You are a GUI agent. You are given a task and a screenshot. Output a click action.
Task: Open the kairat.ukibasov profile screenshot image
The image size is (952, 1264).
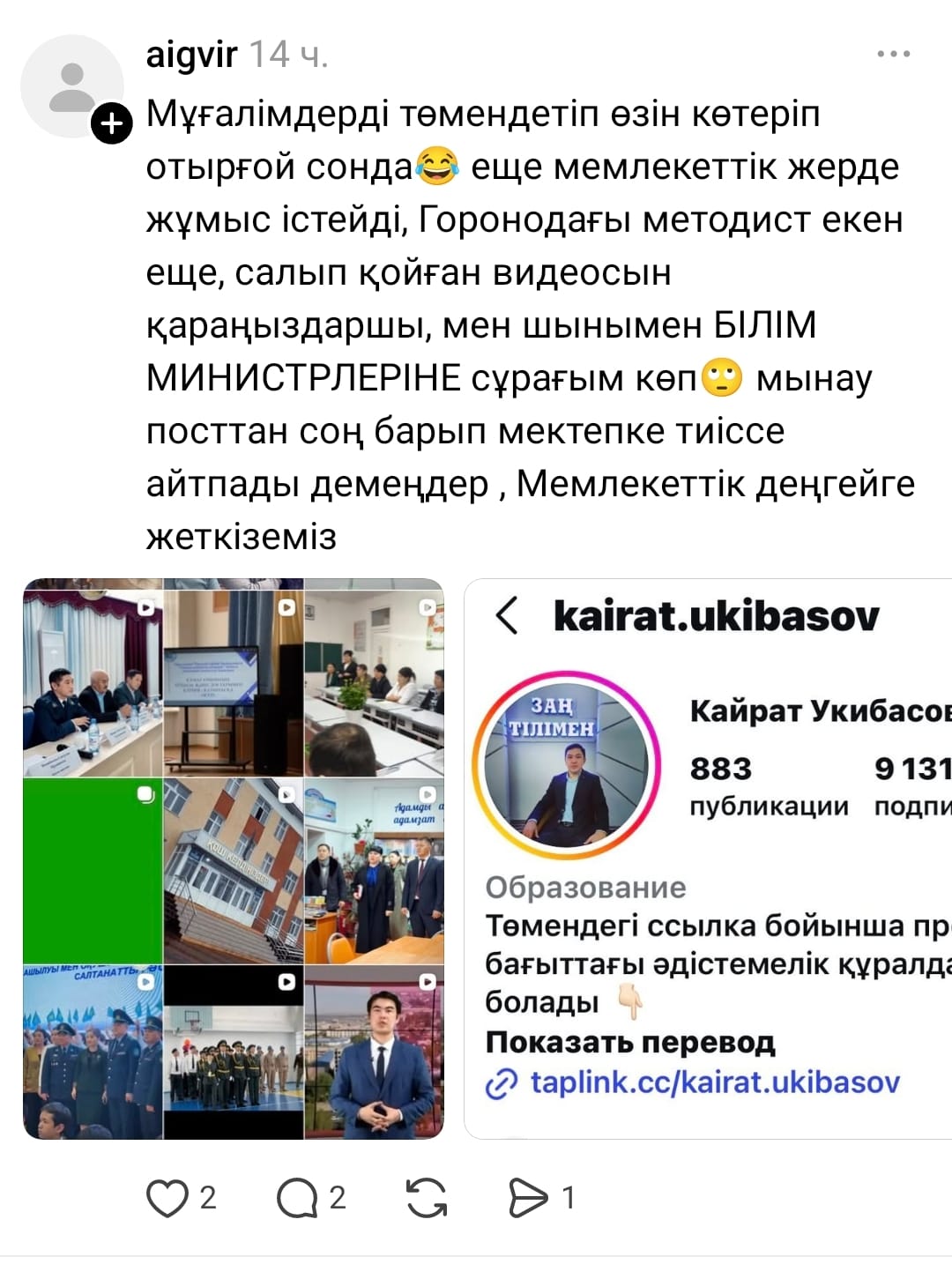click(708, 859)
